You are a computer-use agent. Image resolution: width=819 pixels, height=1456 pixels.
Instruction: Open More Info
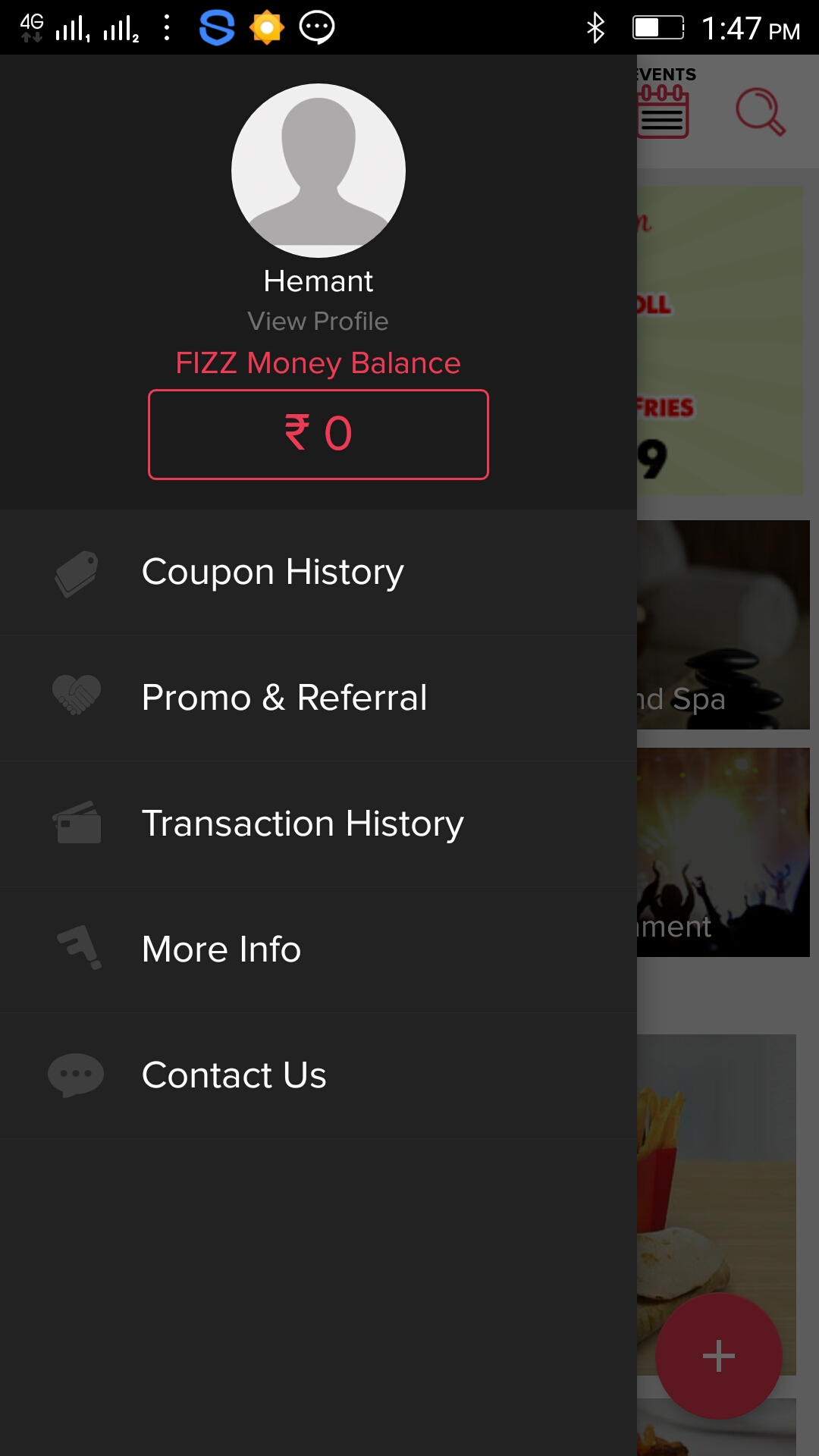[x=221, y=950]
